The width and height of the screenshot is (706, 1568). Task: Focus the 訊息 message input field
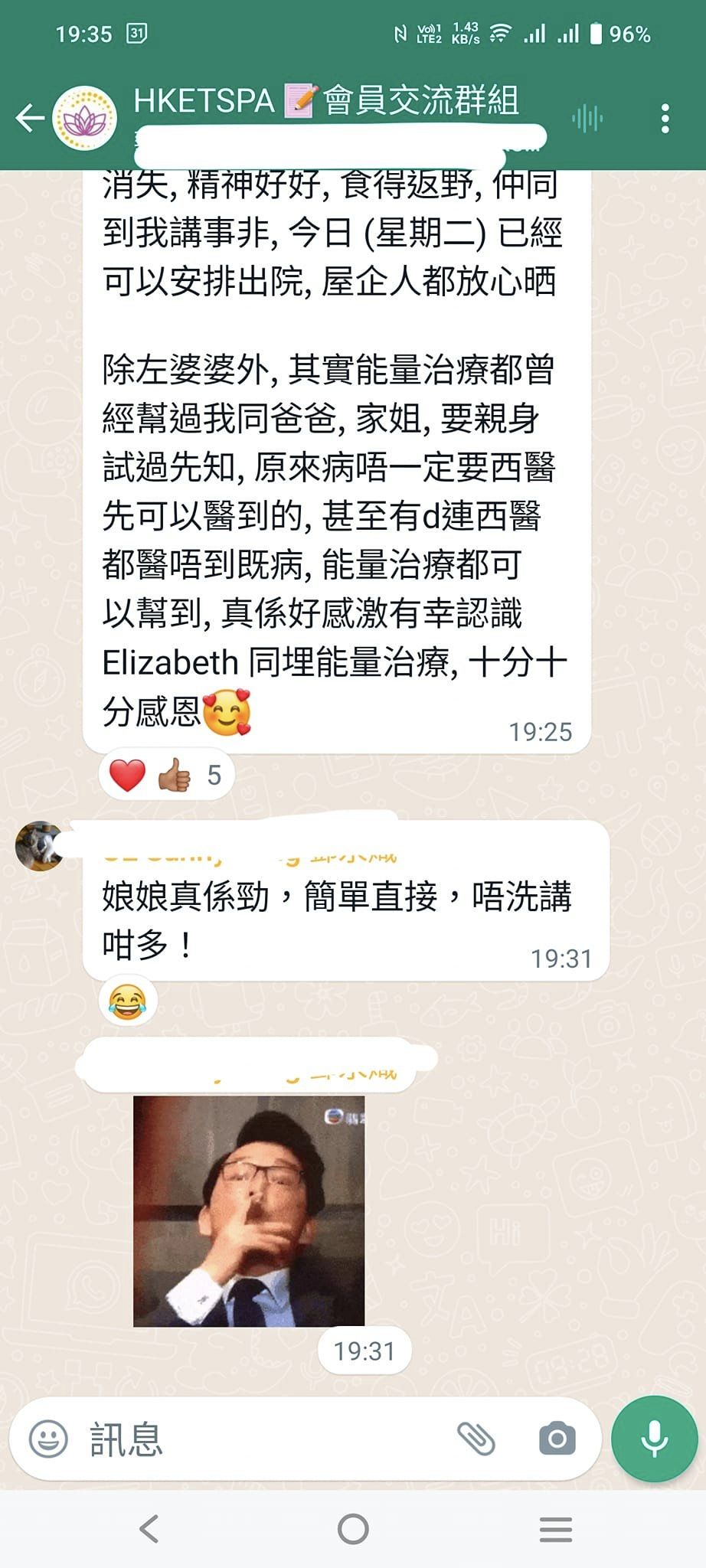point(268,1439)
